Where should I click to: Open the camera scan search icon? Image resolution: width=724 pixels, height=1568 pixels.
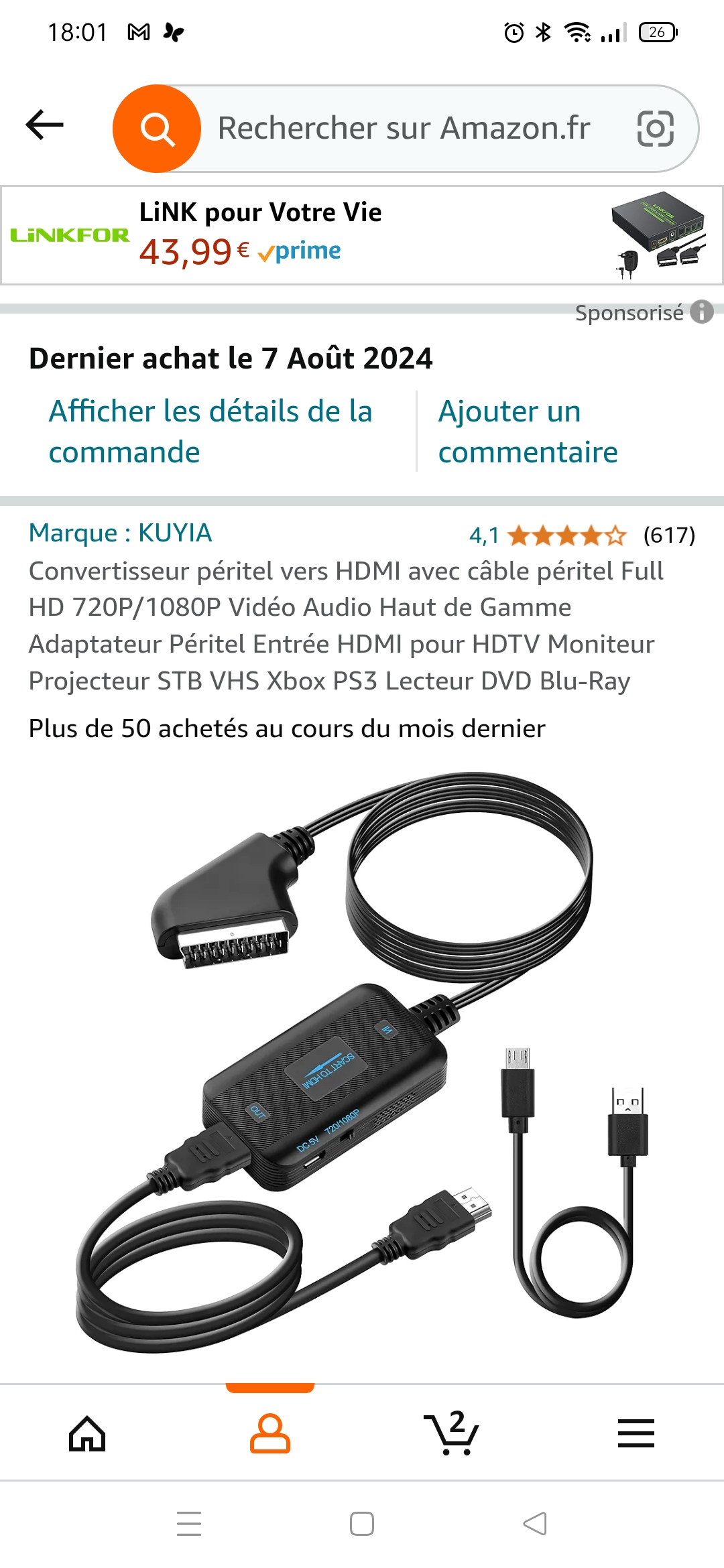[655, 129]
